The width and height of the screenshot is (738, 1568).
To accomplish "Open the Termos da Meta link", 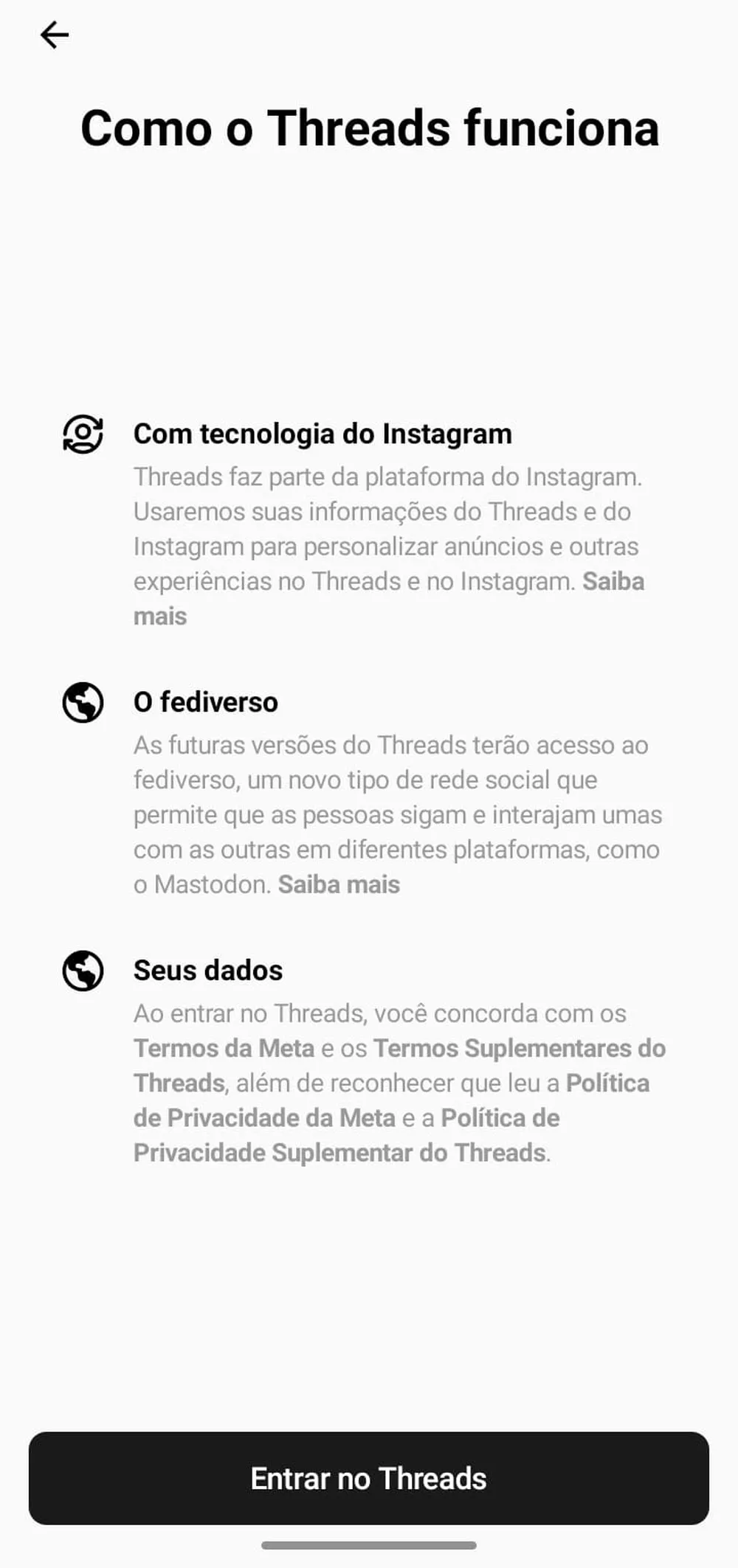I will pyautogui.click(x=223, y=1048).
